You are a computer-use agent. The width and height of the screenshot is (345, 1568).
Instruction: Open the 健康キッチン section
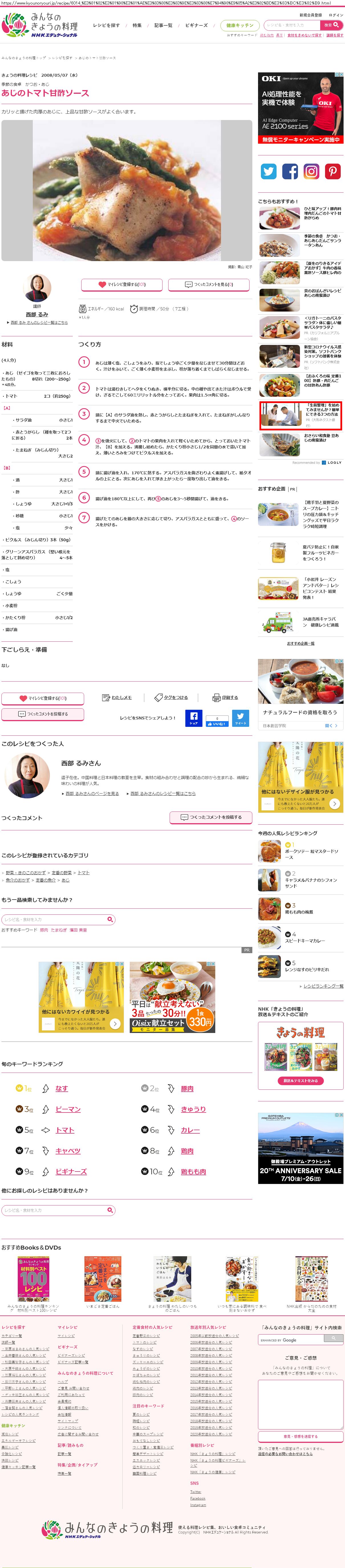coord(240,26)
